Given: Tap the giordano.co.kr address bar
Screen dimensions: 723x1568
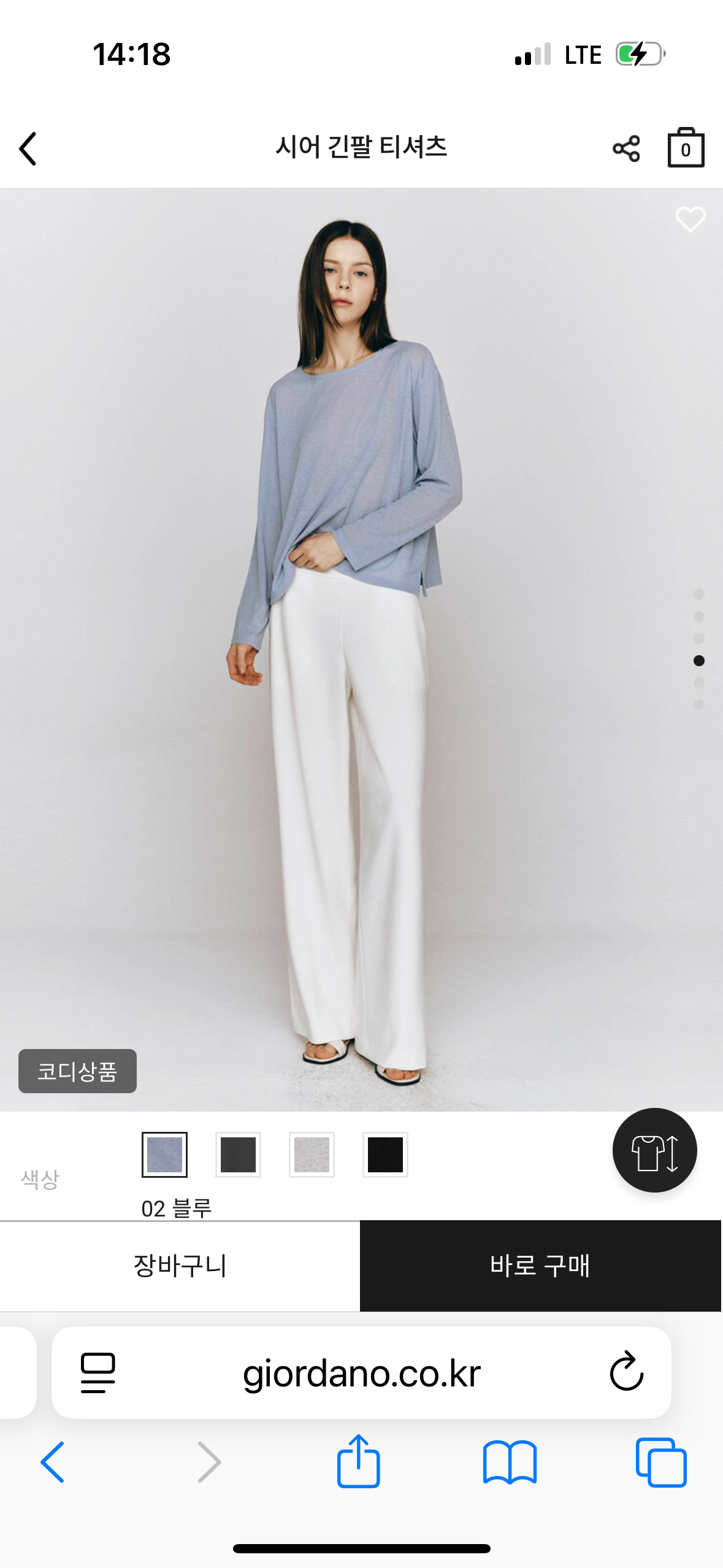Looking at the screenshot, I should 362,1374.
